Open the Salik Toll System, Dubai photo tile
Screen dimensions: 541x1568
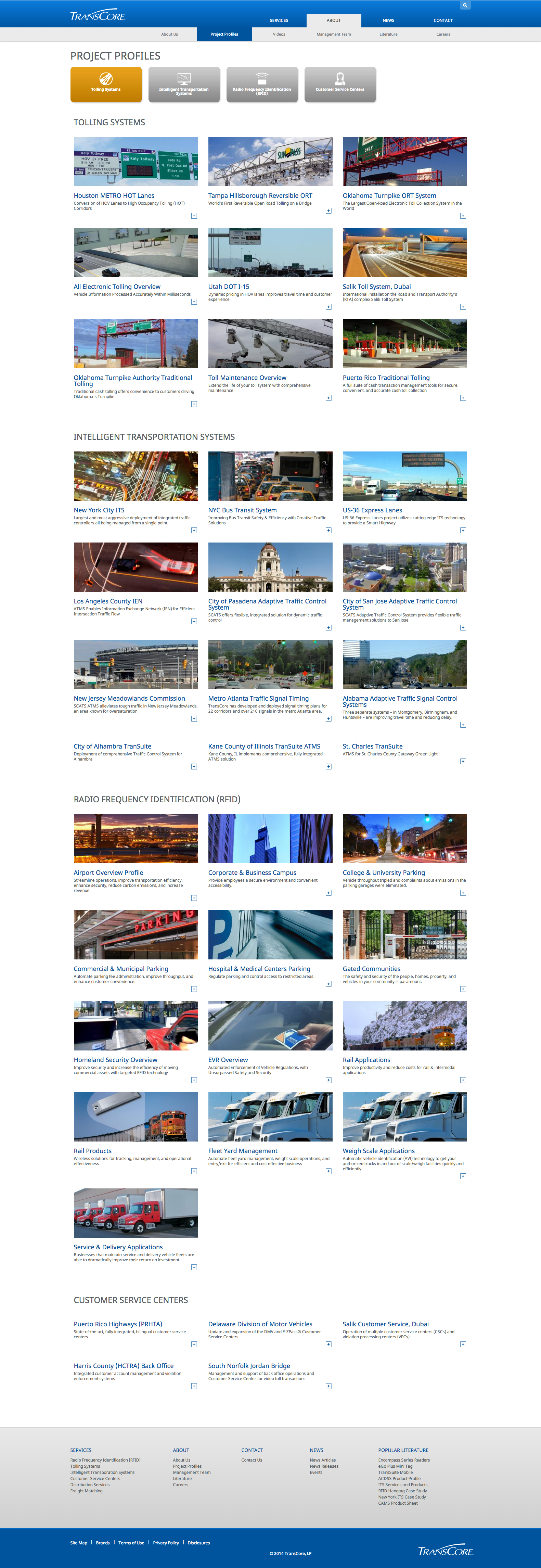click(405, 253)
